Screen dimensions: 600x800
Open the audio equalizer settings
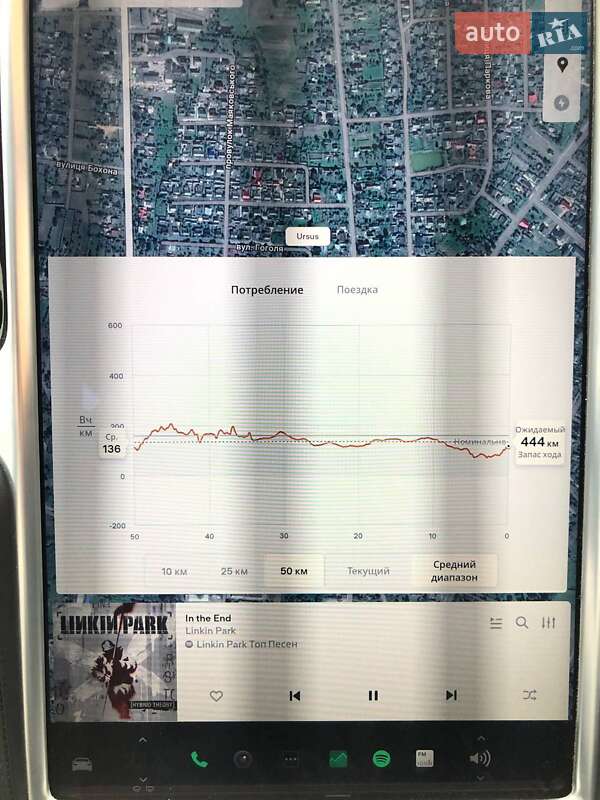(548, 623)
